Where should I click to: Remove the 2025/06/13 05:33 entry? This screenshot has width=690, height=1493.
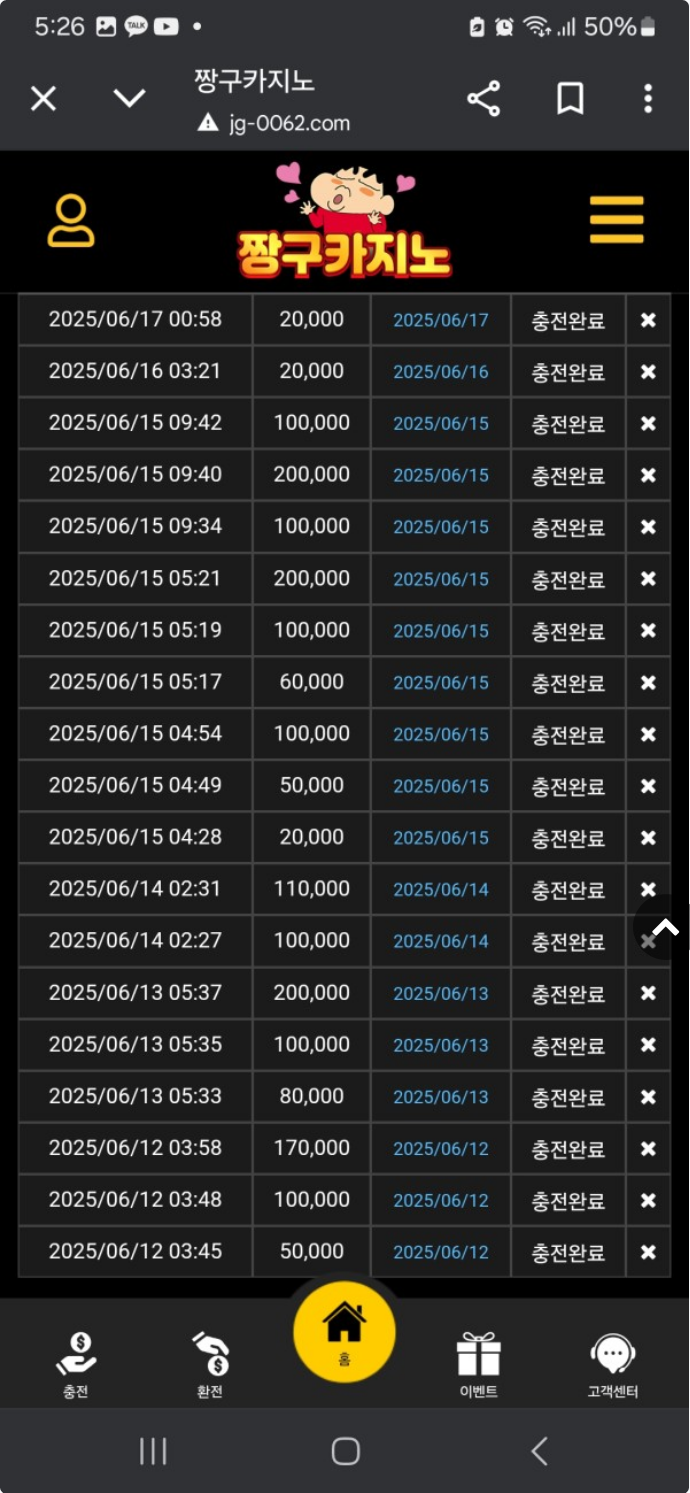[x=648, y=1097]
